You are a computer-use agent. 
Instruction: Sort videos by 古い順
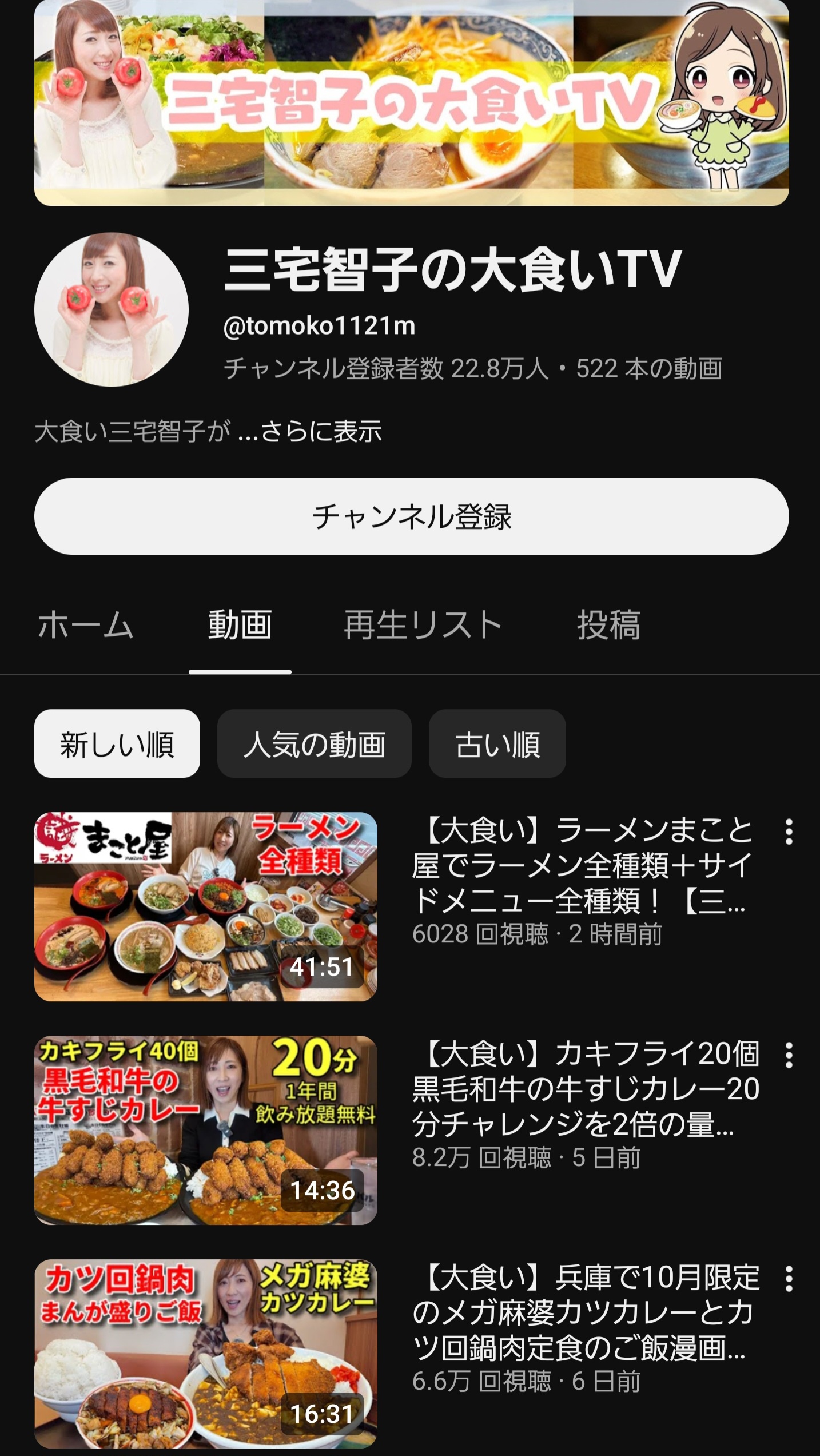pyautogui.click(x=497, y=743)
